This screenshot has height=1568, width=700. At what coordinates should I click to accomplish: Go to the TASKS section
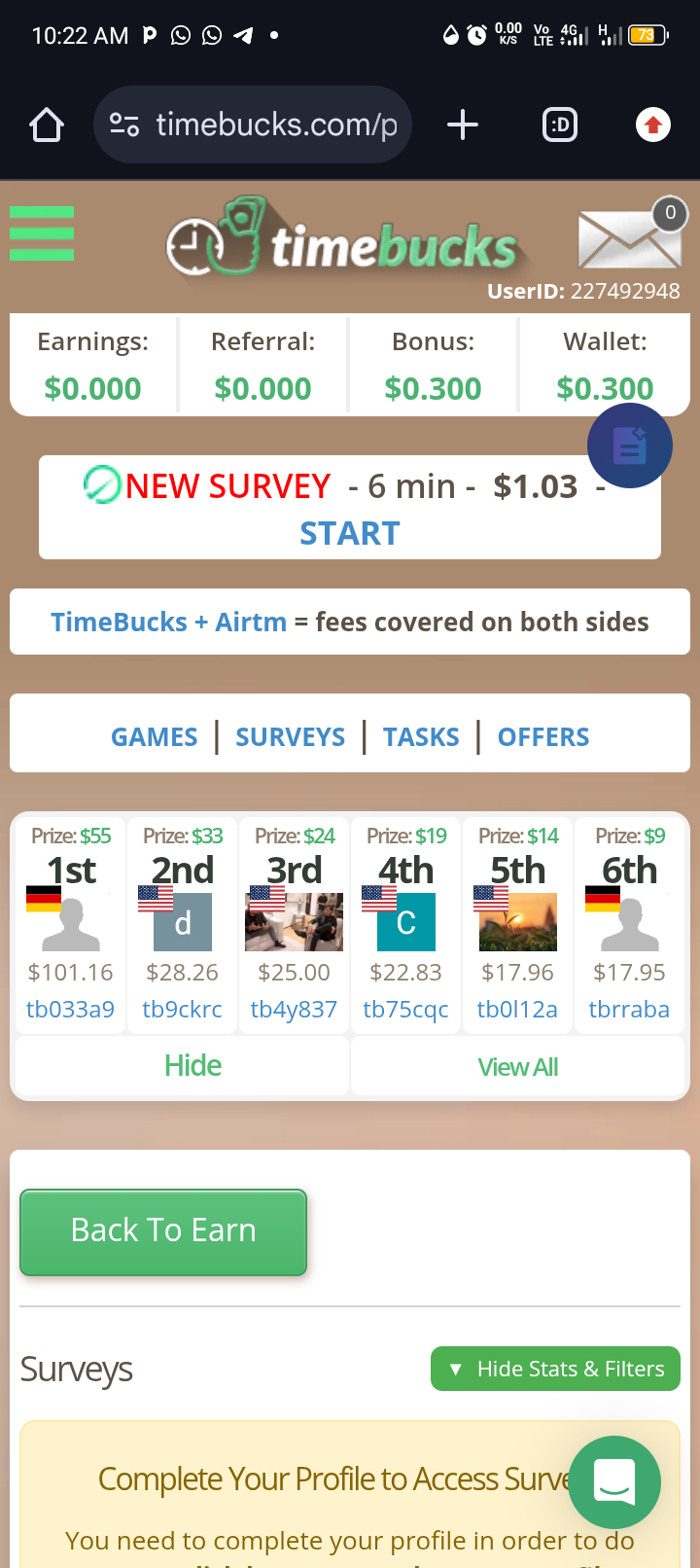click(421, 737)
